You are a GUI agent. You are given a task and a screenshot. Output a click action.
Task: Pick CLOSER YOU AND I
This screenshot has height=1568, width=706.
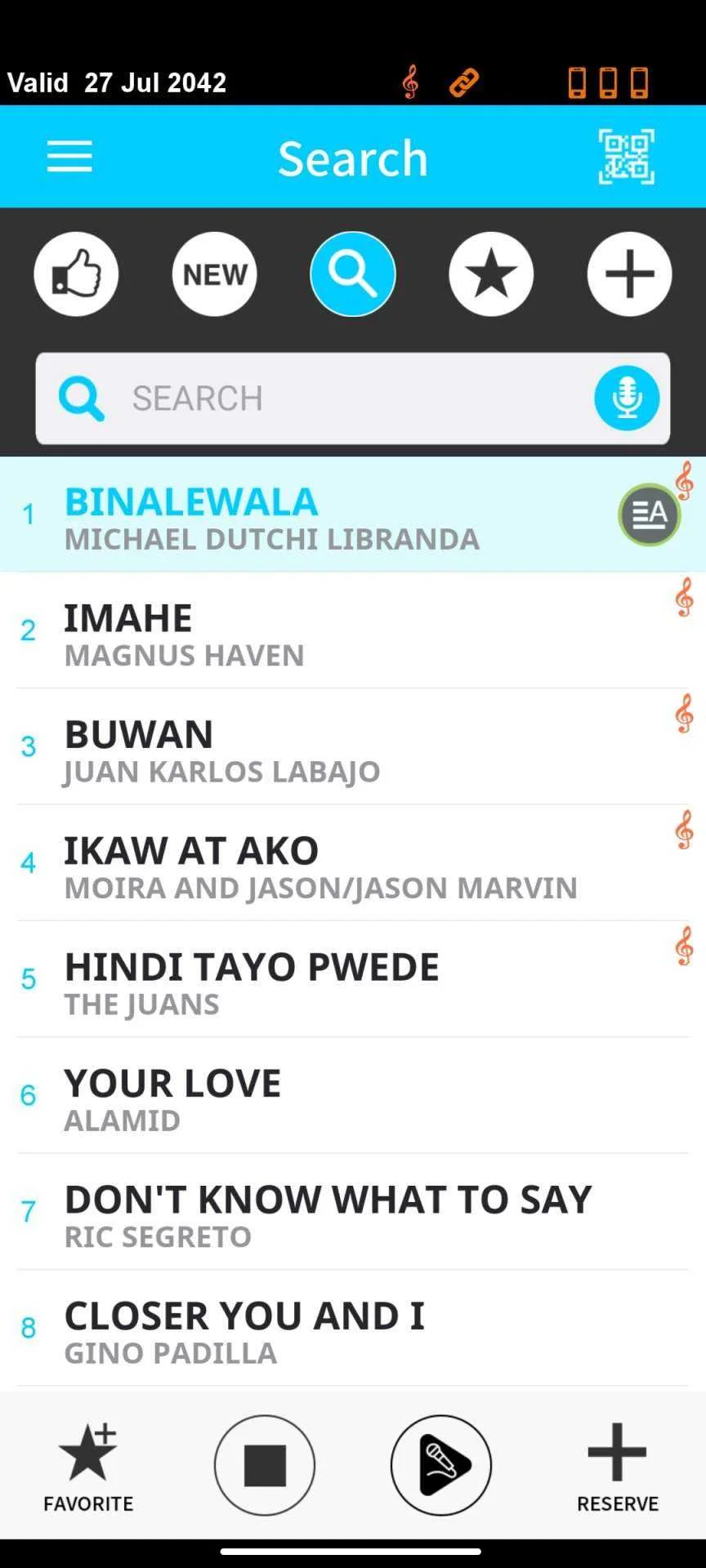coord(353,1329)
